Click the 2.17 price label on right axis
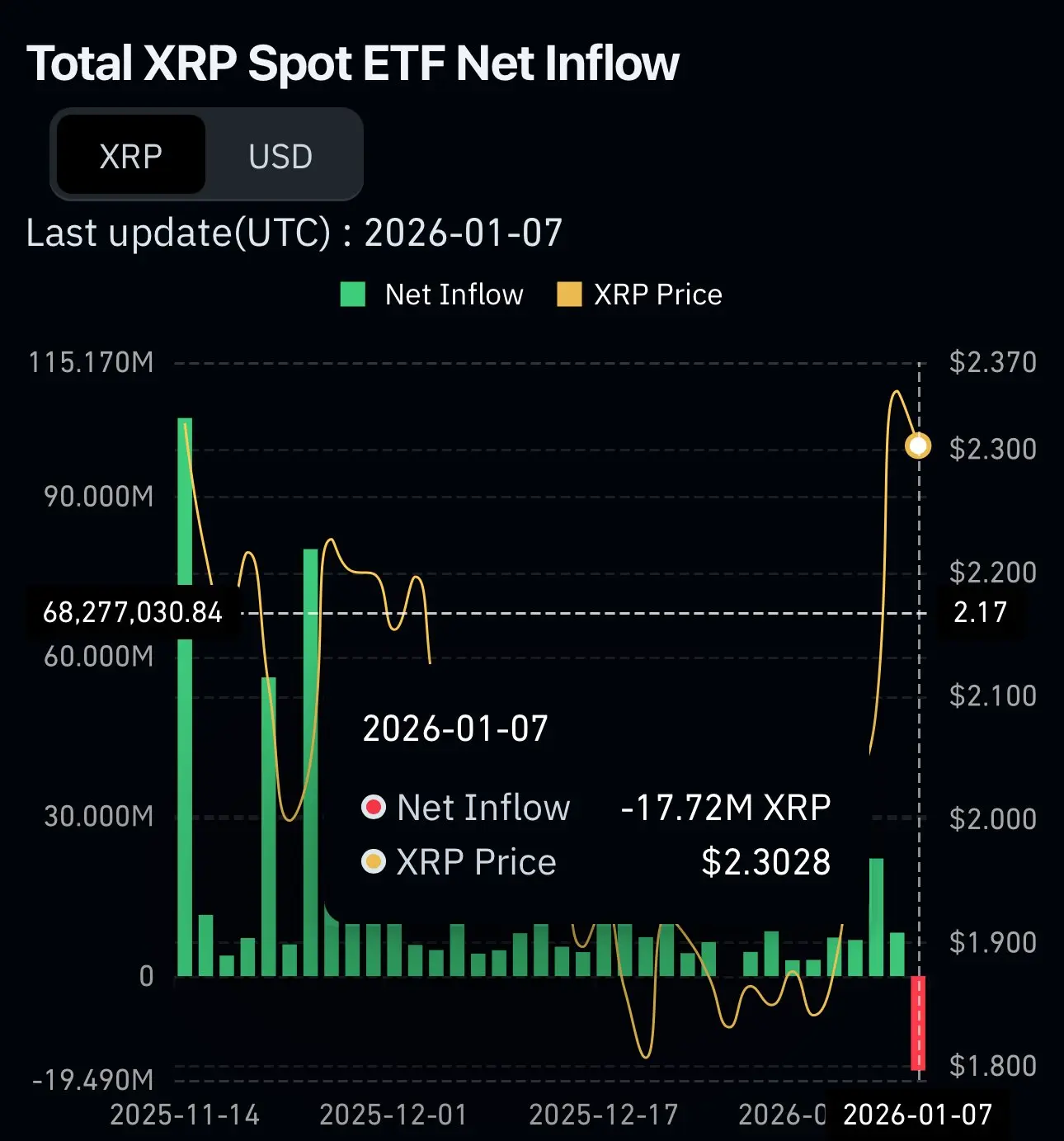This screenshot has width=1064, height=1141. coord(982,613)
